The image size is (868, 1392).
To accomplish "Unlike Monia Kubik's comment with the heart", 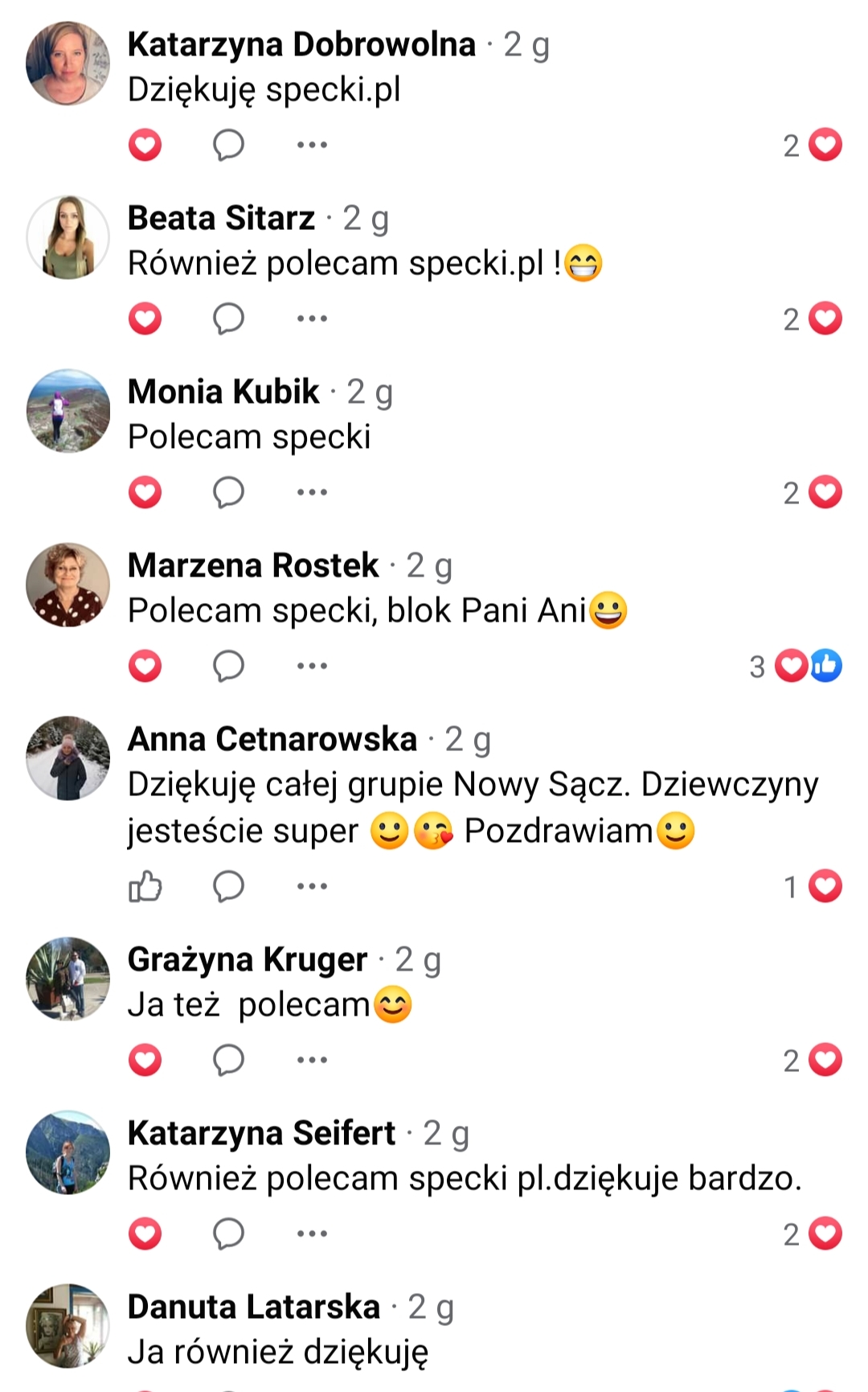I will click(x=145, y=492).
